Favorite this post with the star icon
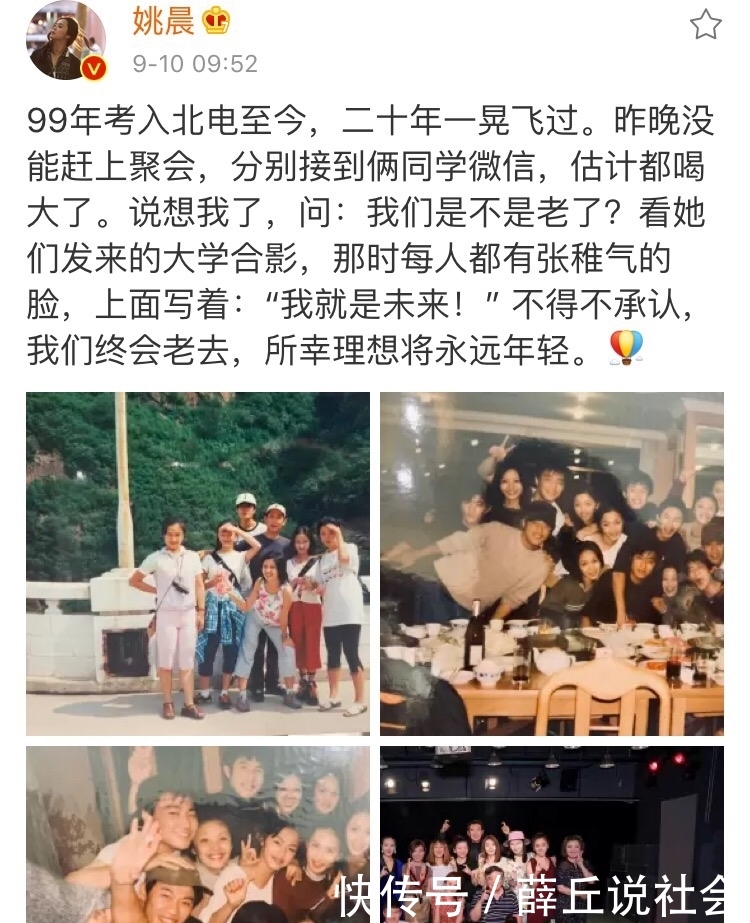750x923 pixels. (705, 25)
